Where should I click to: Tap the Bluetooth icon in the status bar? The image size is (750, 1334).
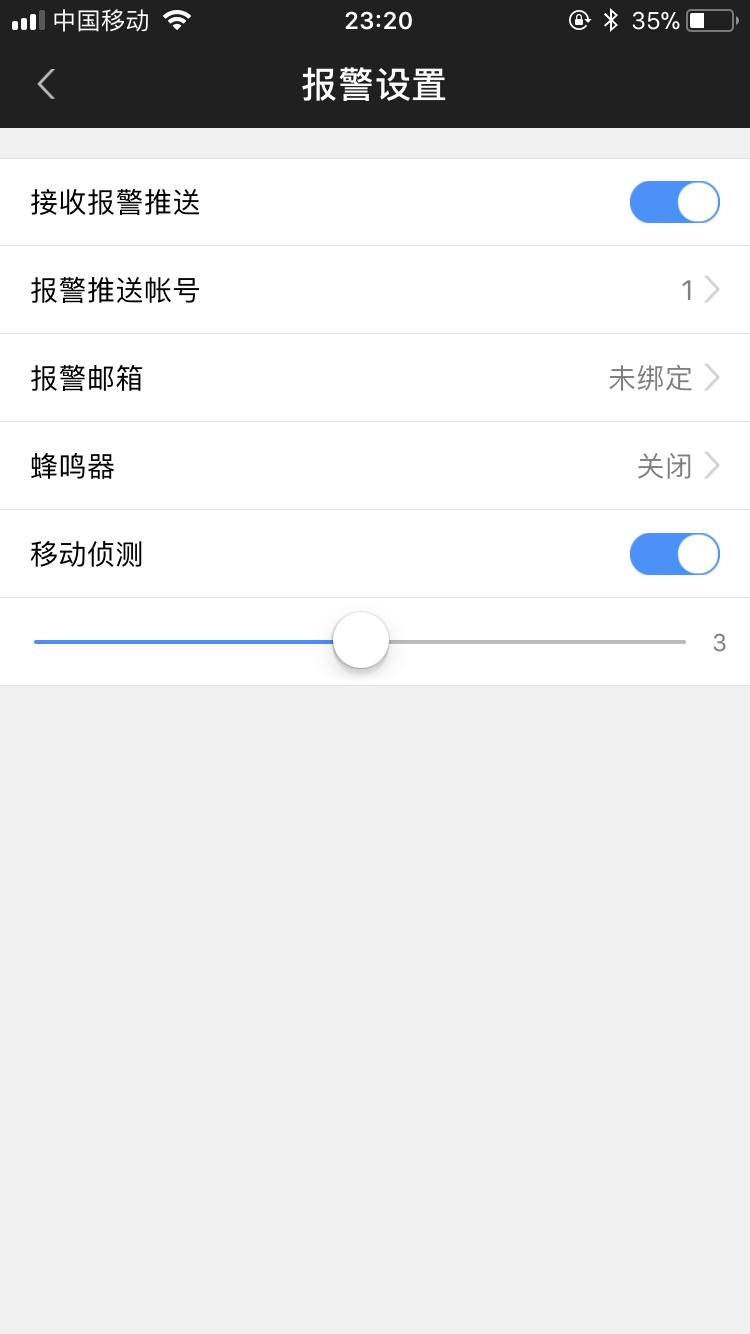tap(609, 19)
